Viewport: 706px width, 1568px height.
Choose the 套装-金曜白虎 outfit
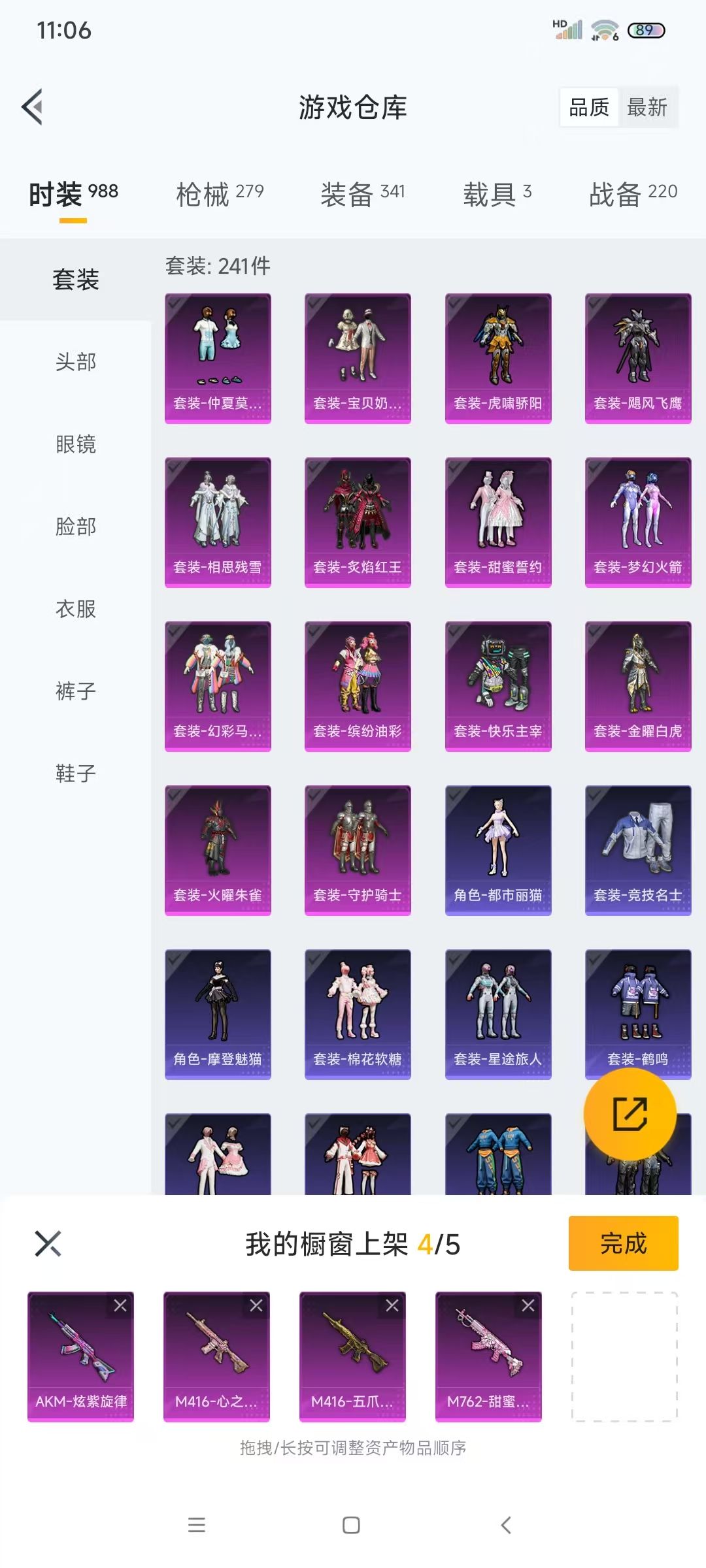pyautogui.click(x=638, y=687)
